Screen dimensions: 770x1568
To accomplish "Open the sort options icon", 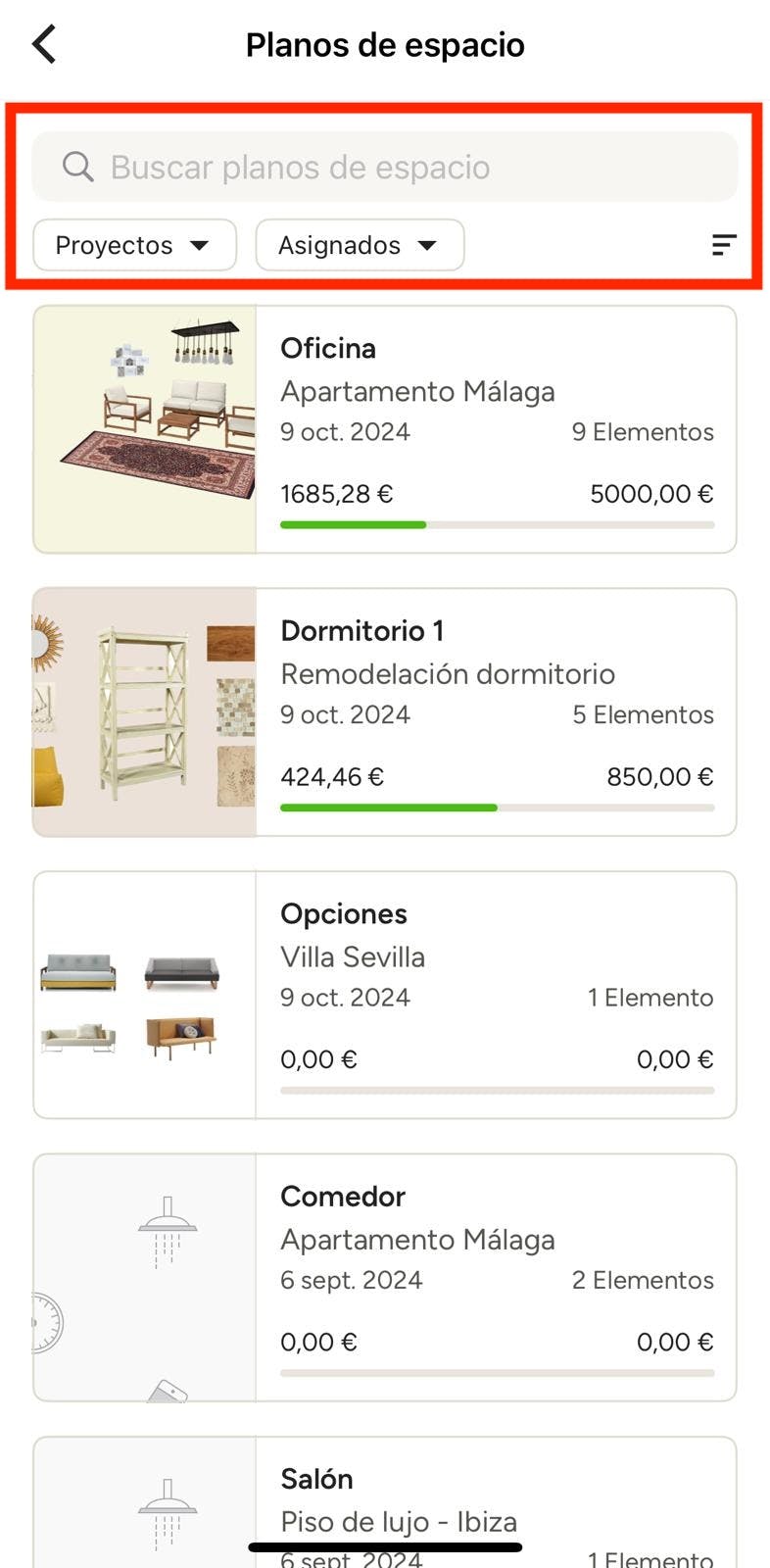I will pyautogui.click(x=723, y=245).
